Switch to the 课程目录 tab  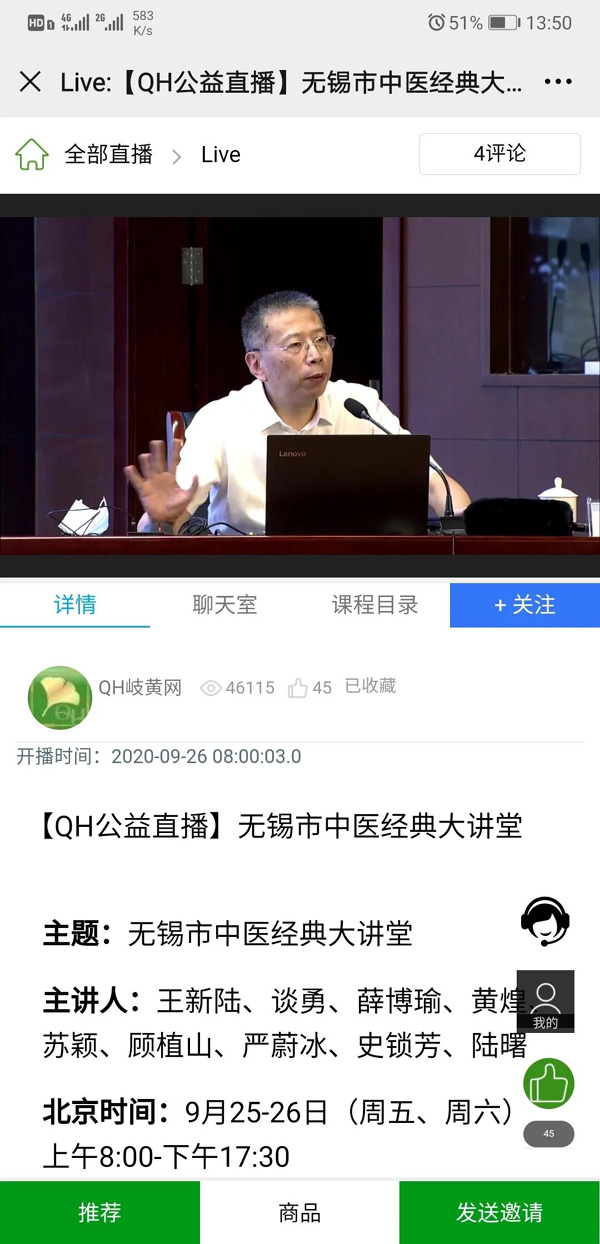tap(375, 605)
